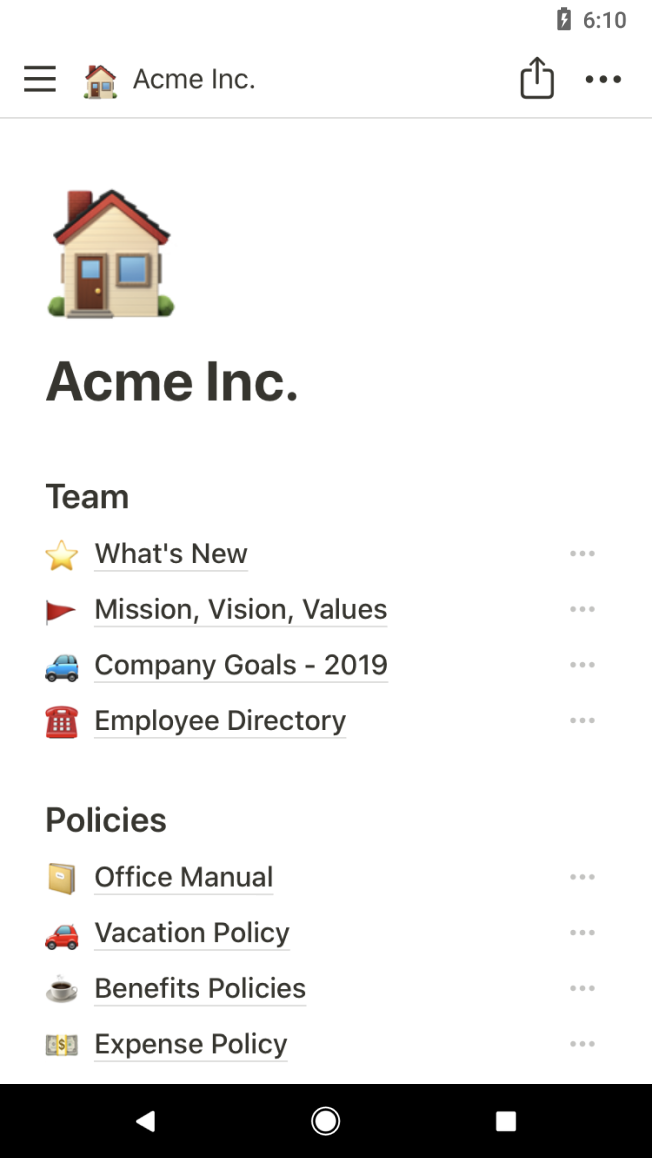The width and height of the screenshot is (652, 1158).
Task: Share this Acme Inc. page
Action: tap(537, 79)
